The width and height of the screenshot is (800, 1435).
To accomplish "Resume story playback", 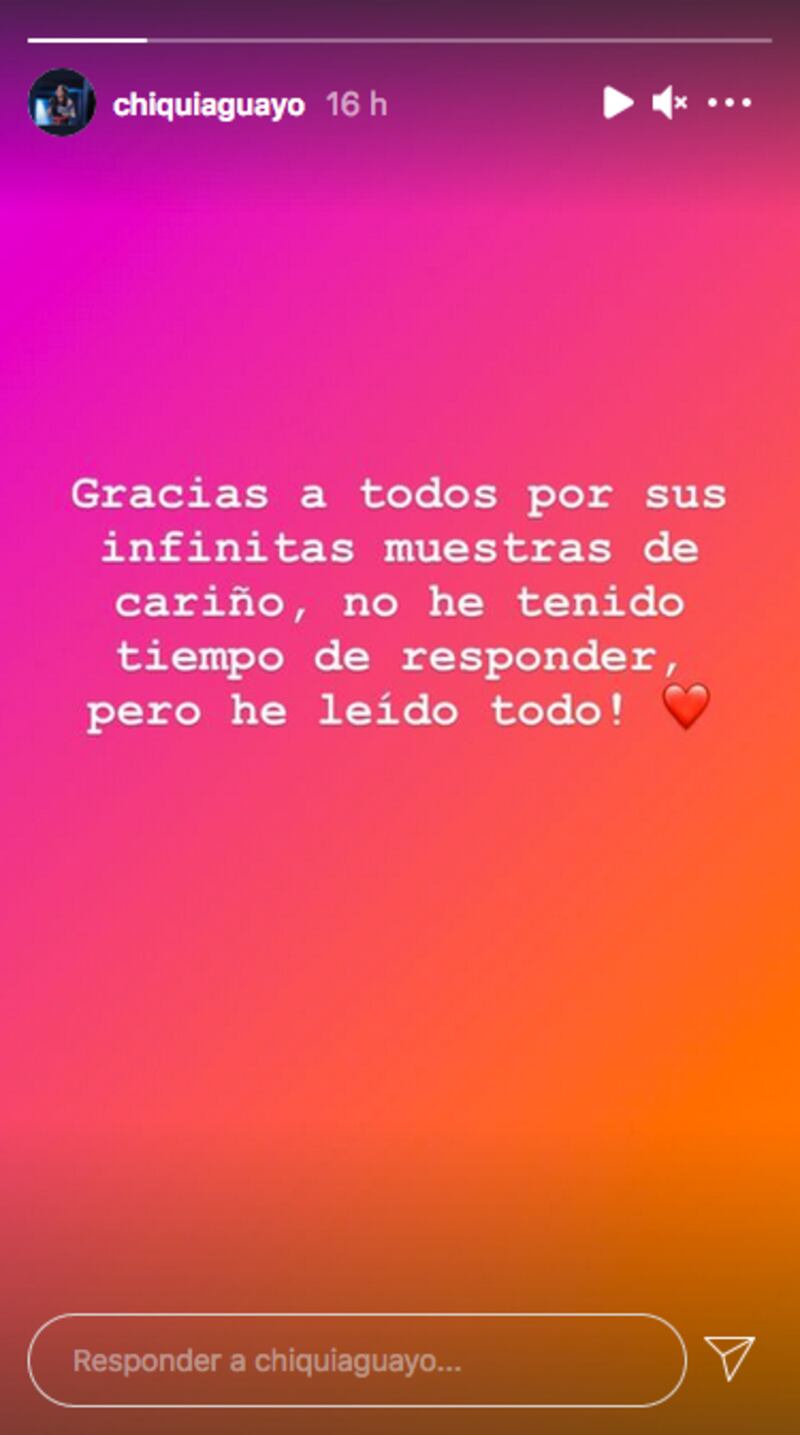I will pos(617,102).
